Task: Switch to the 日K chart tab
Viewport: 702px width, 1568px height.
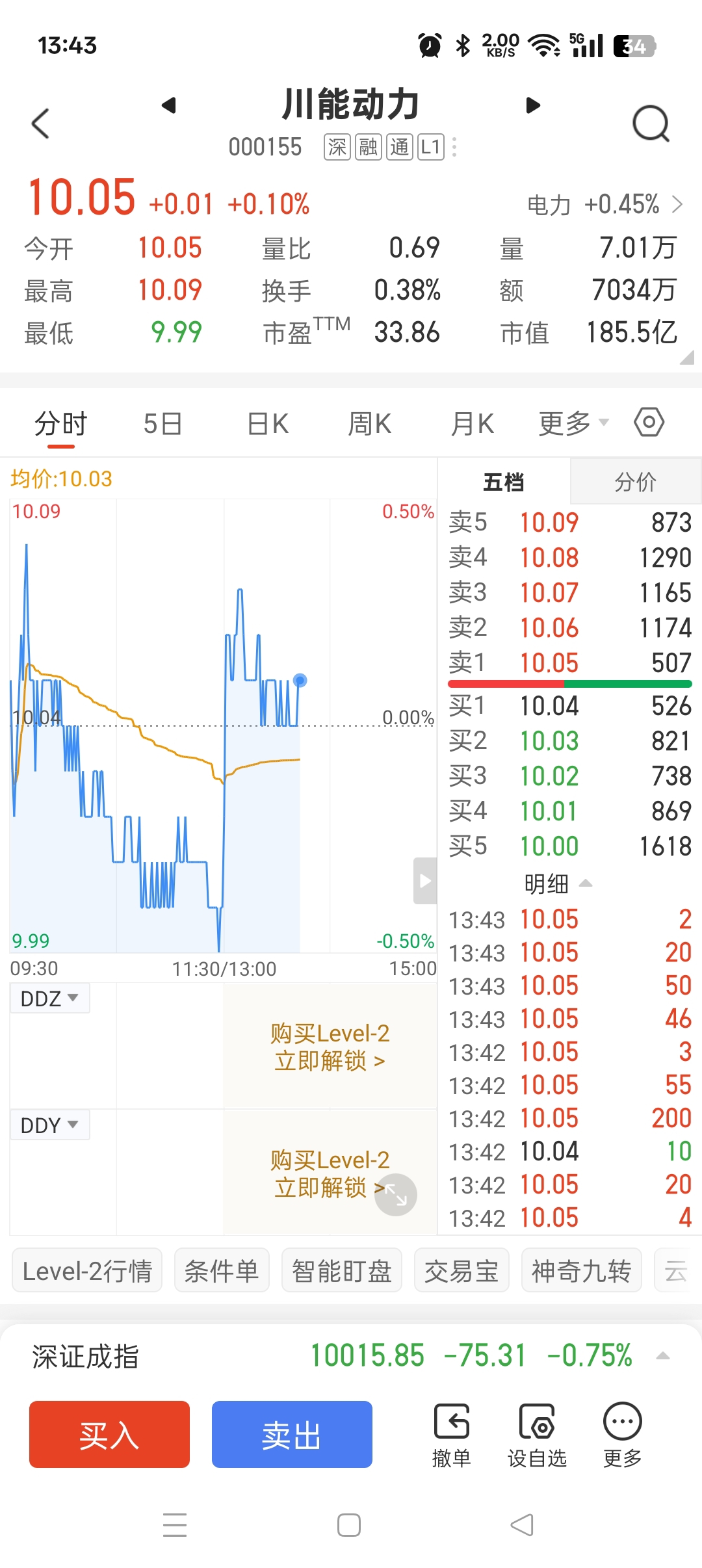Action: point(268,424)
